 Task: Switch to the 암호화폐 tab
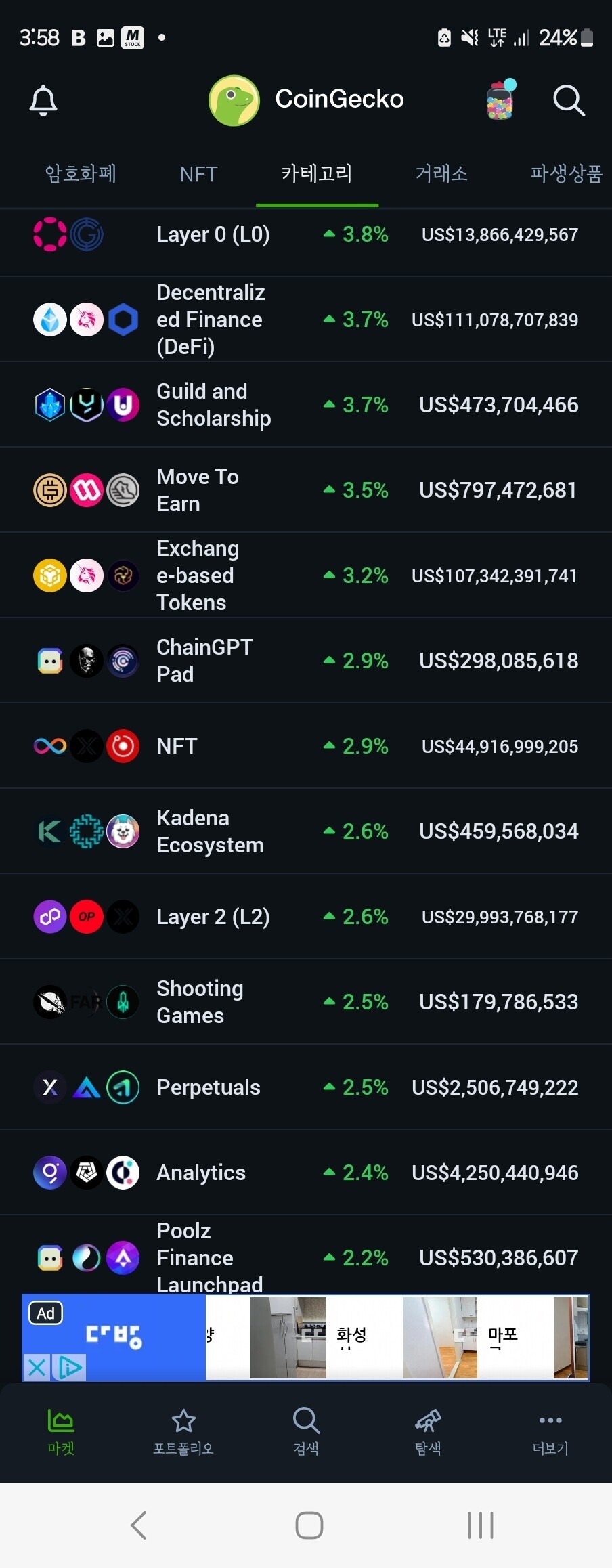pyautogui.click(x=81, y=174)
